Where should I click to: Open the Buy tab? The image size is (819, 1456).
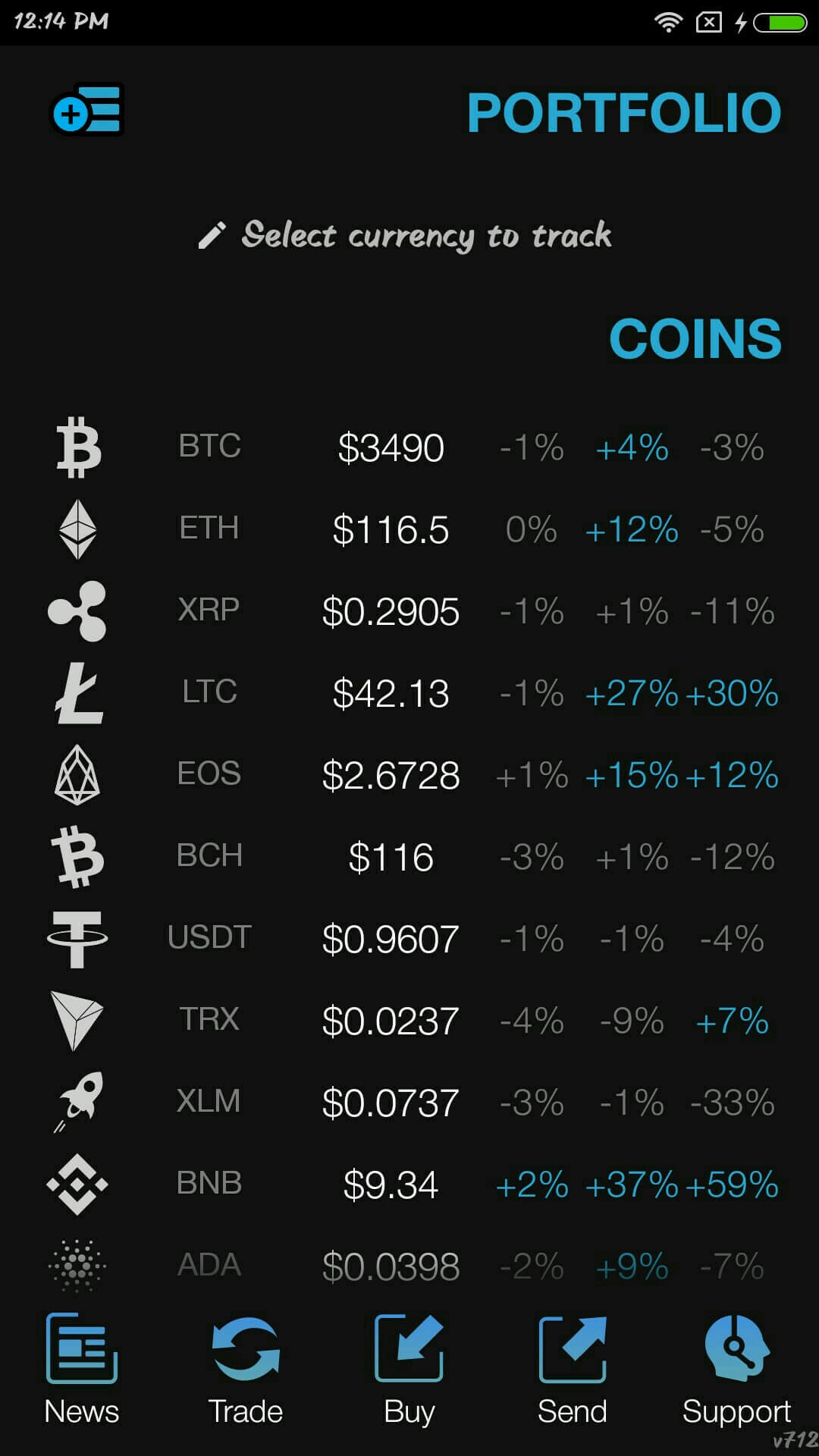point(409,1369)
